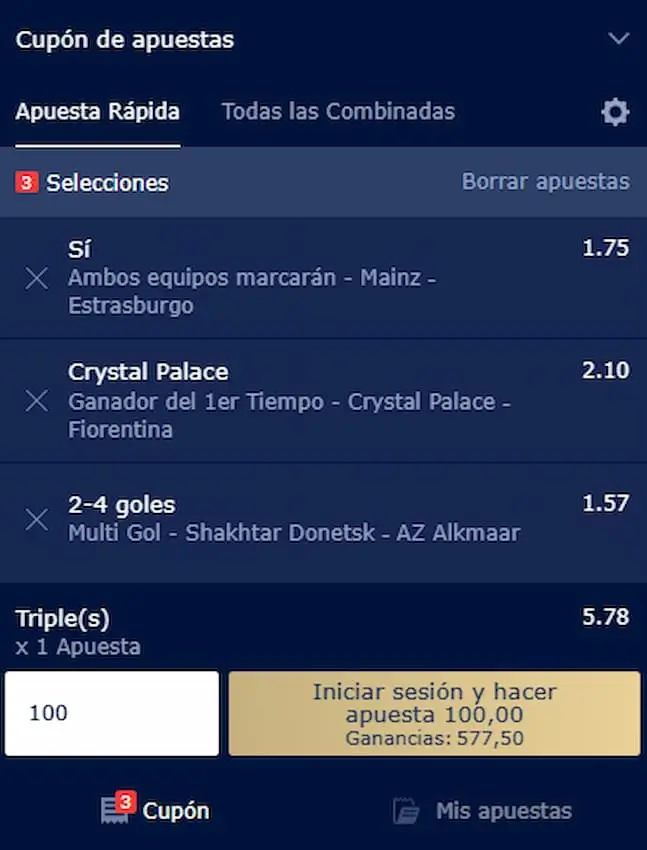
Task: Collapse the Cupón de apuestas panel
Action: pos(619,40)
